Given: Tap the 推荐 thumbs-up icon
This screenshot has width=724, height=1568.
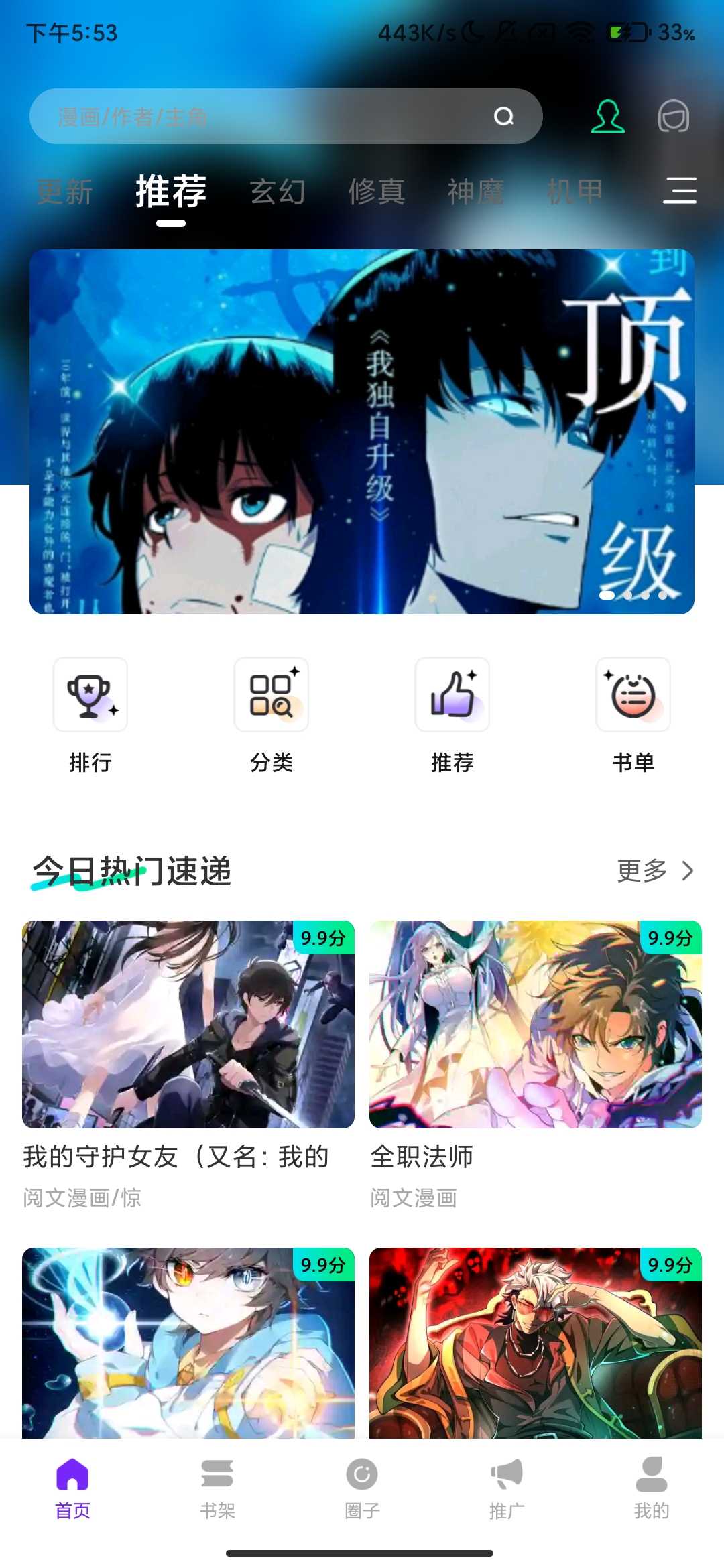Looking at the screenshot, I should point(452,696).
